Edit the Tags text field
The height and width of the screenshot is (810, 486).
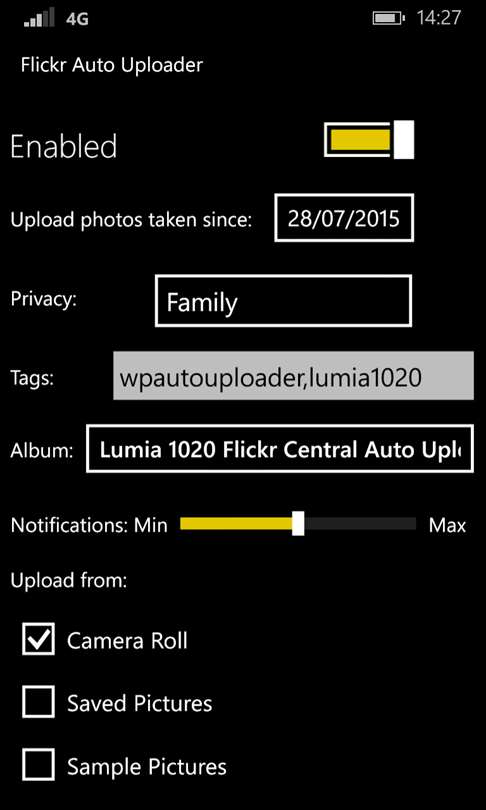tap(293, 376)
